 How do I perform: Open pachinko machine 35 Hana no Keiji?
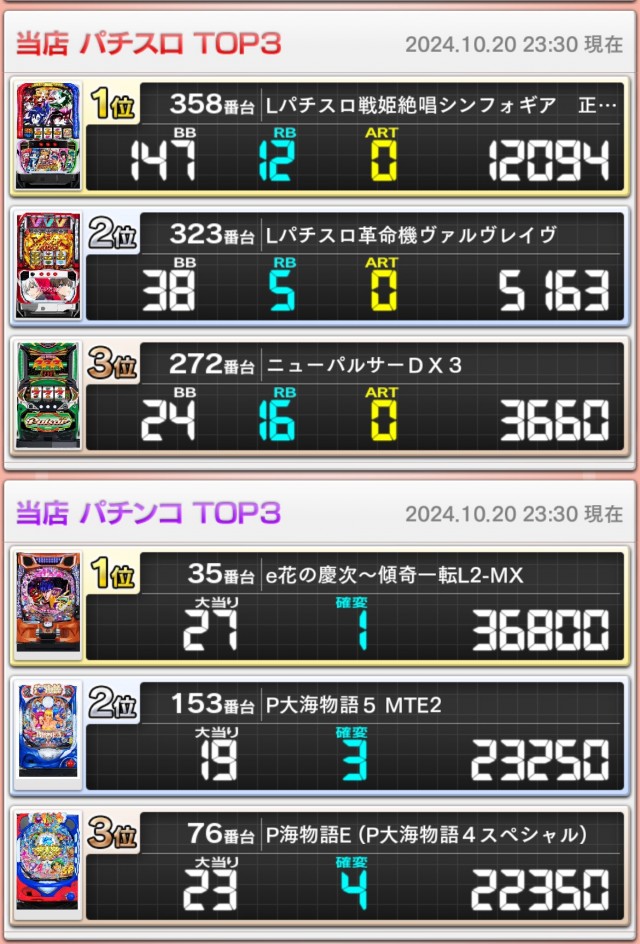pos(320,606)
